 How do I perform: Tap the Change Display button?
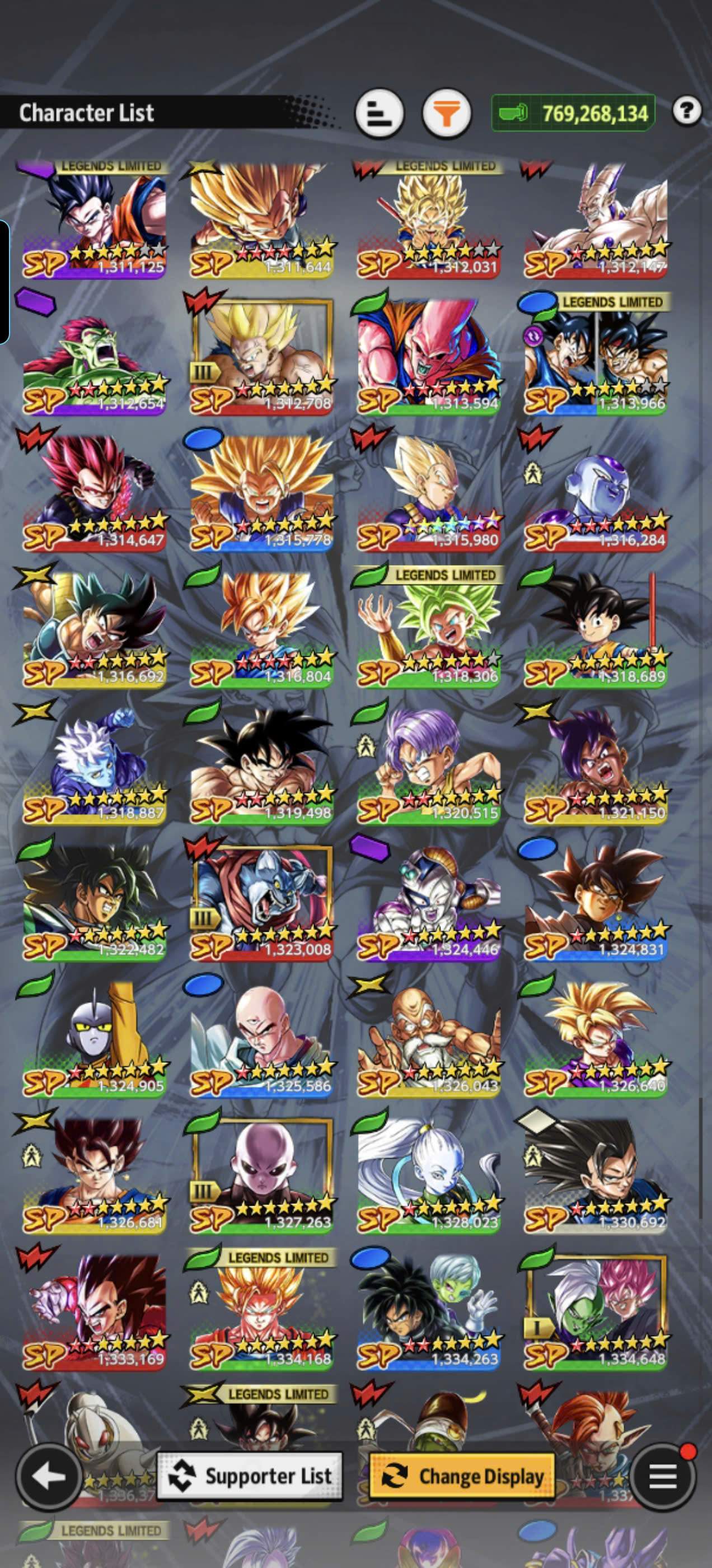coord(462,1476)
